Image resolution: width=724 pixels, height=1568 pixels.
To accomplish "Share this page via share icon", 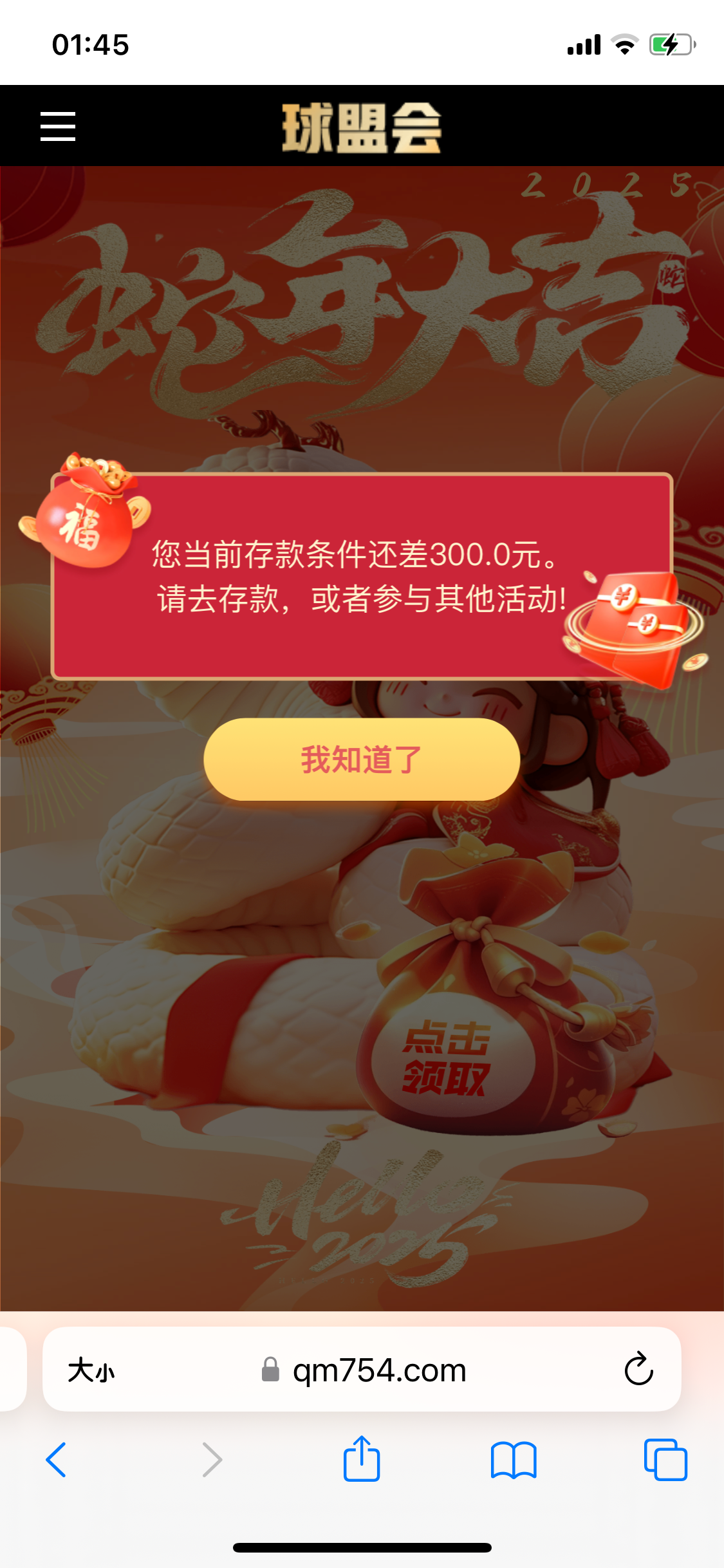I will pos(362,1459).
